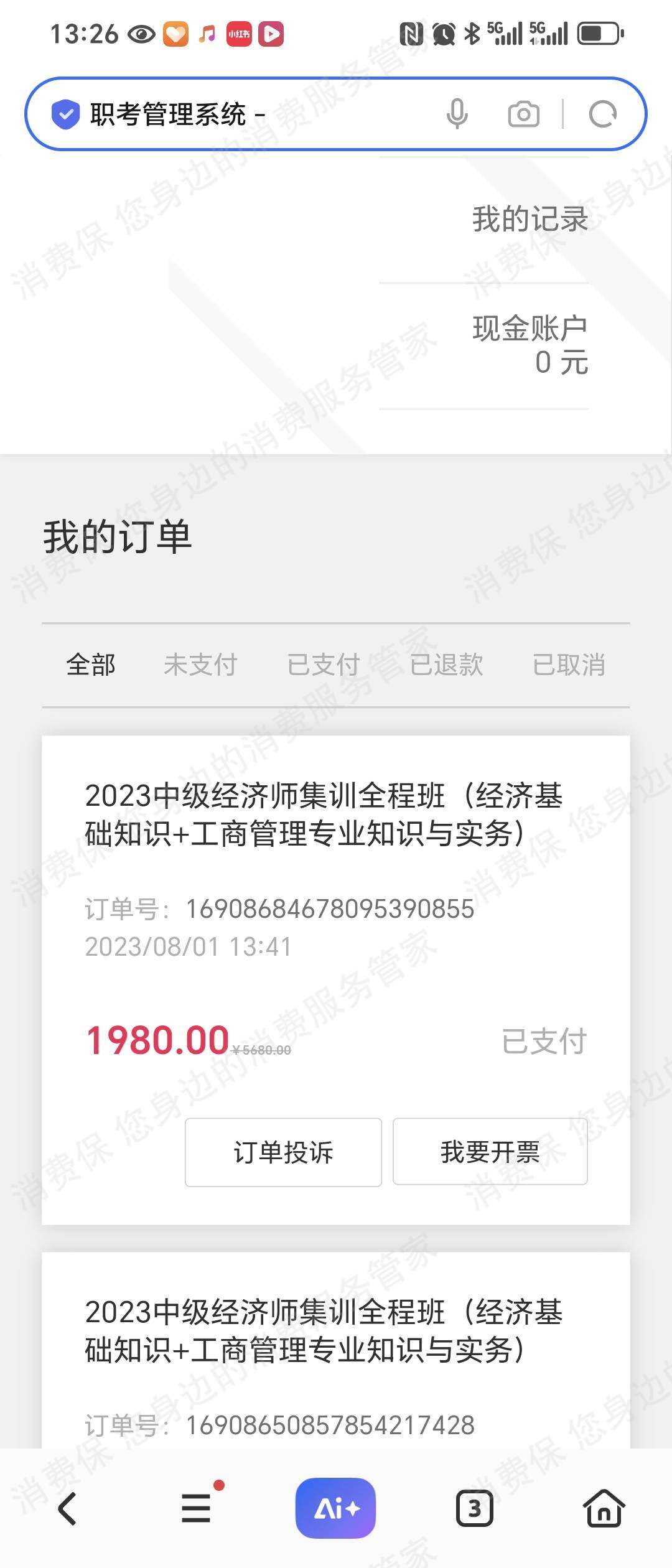Open camera search in the address bar
This screenshot has height=1568, width=672.
point(523,114)
